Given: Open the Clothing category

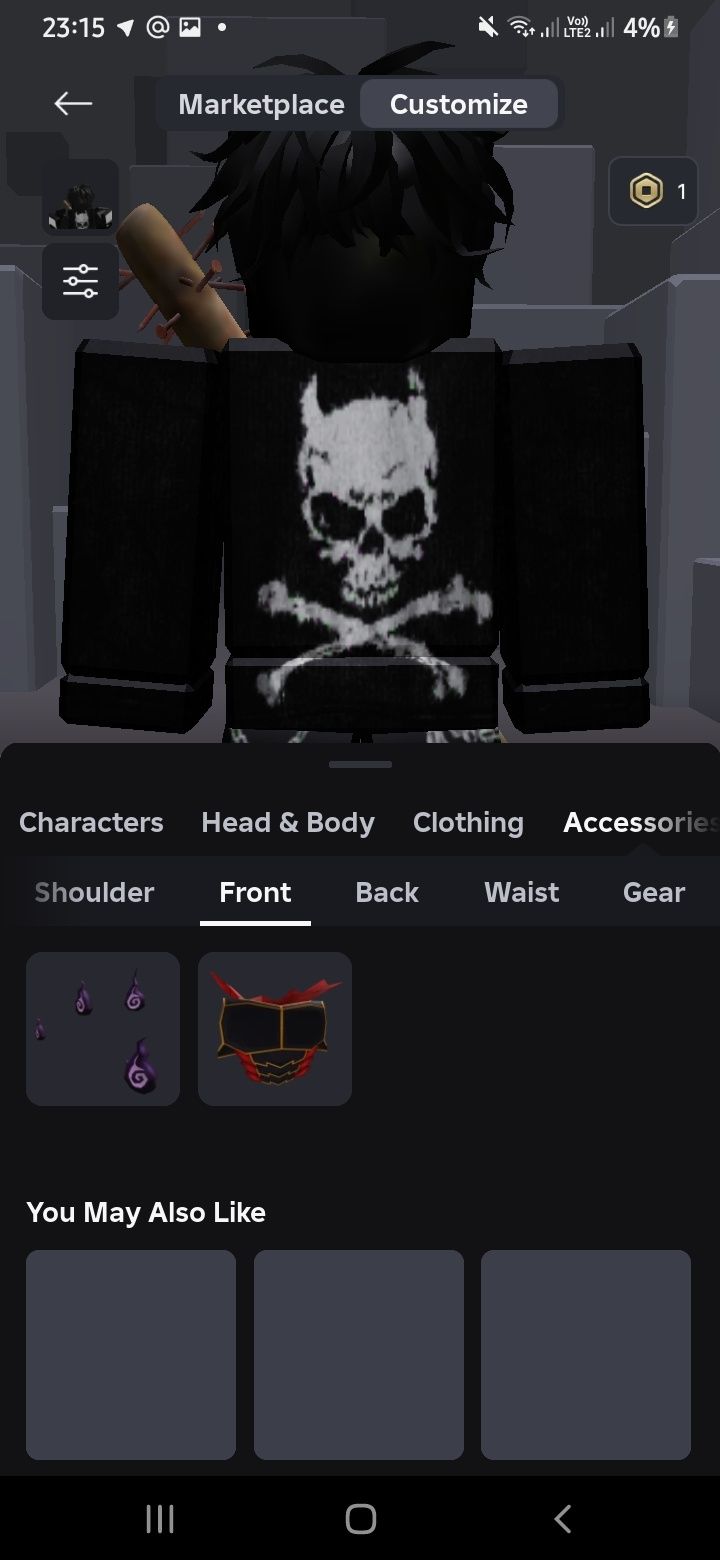Looking at the screenshot, I should point(468,822).
